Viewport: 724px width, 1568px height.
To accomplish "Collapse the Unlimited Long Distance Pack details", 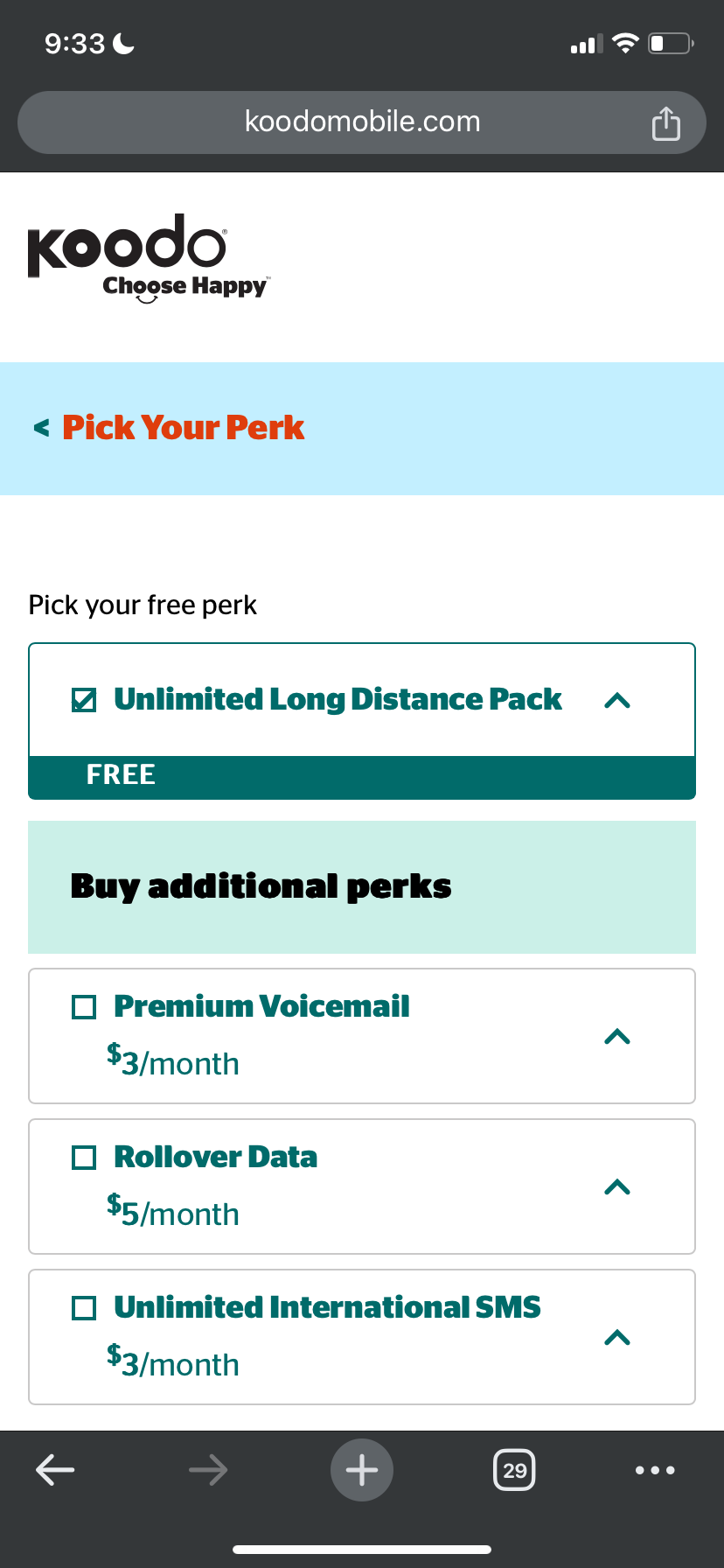I will tap(617, 700).
